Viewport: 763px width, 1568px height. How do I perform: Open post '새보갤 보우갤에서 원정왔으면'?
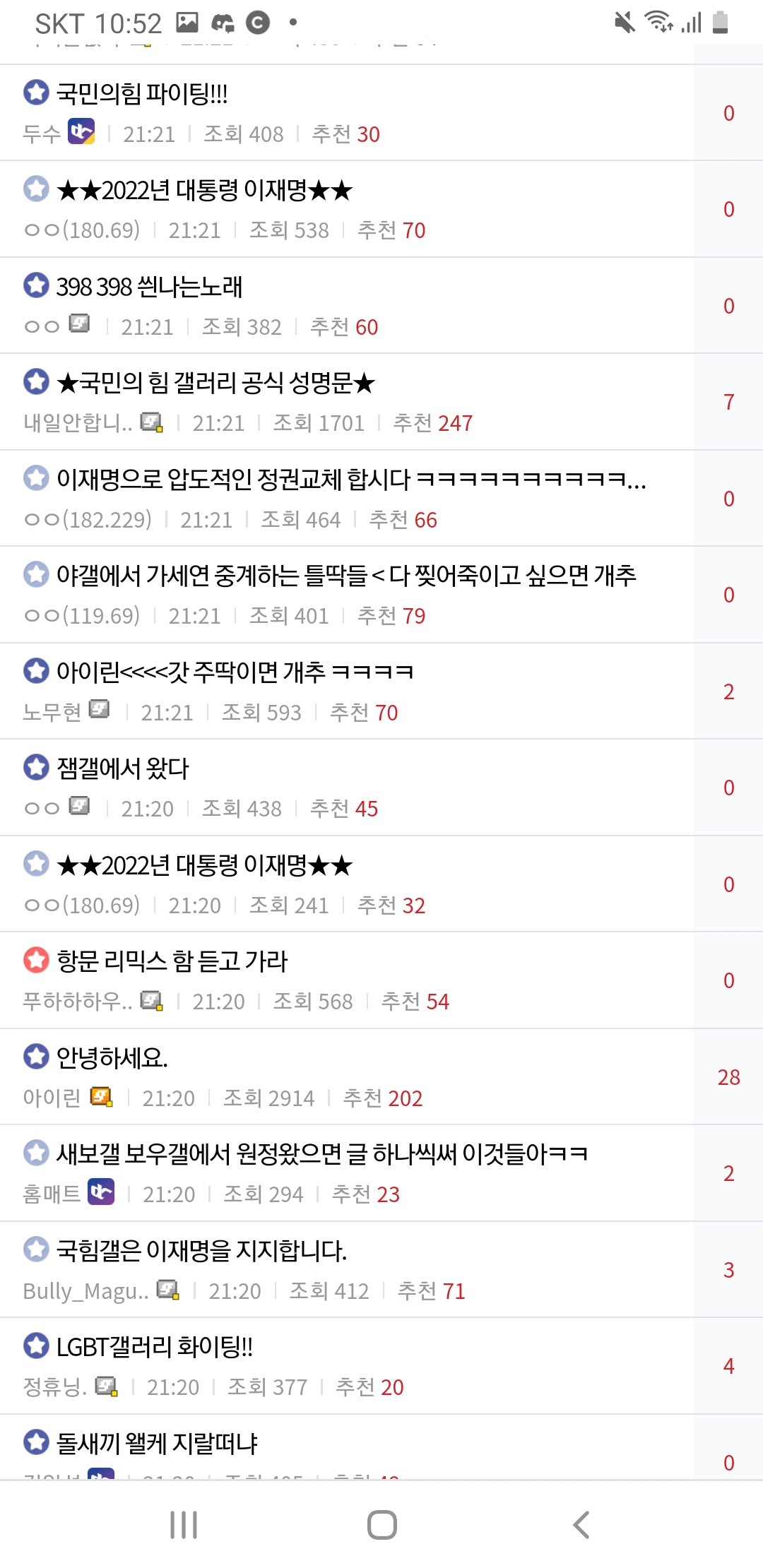click(x=321, y=1154)
